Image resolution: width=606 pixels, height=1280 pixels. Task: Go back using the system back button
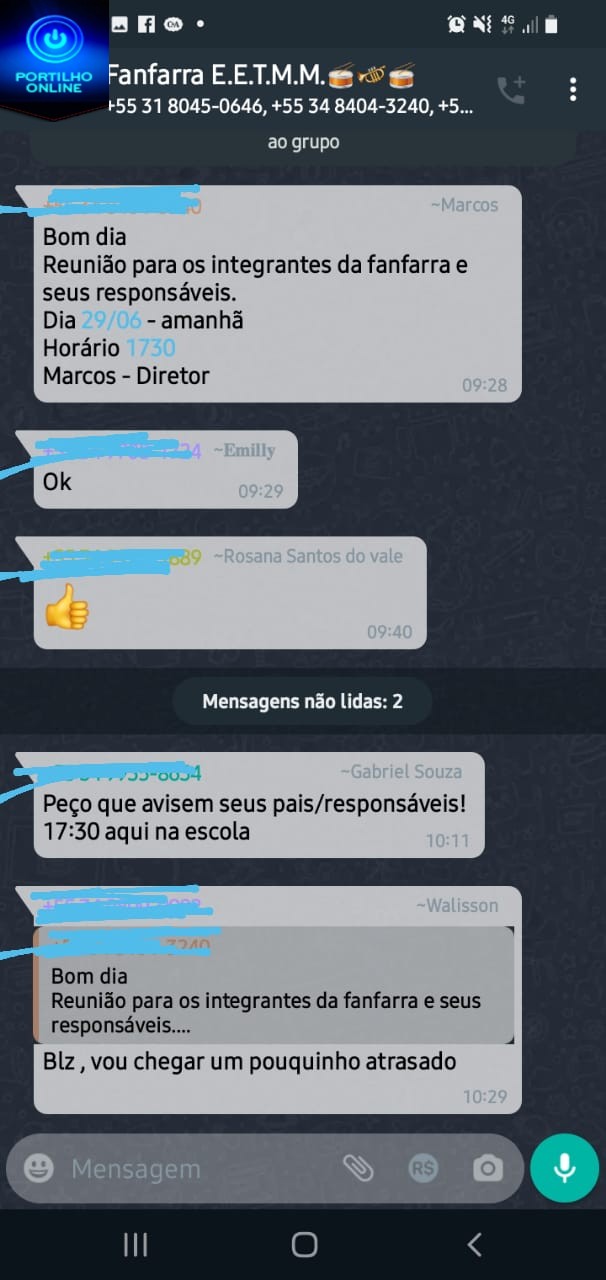click(x=475, y=1244)
